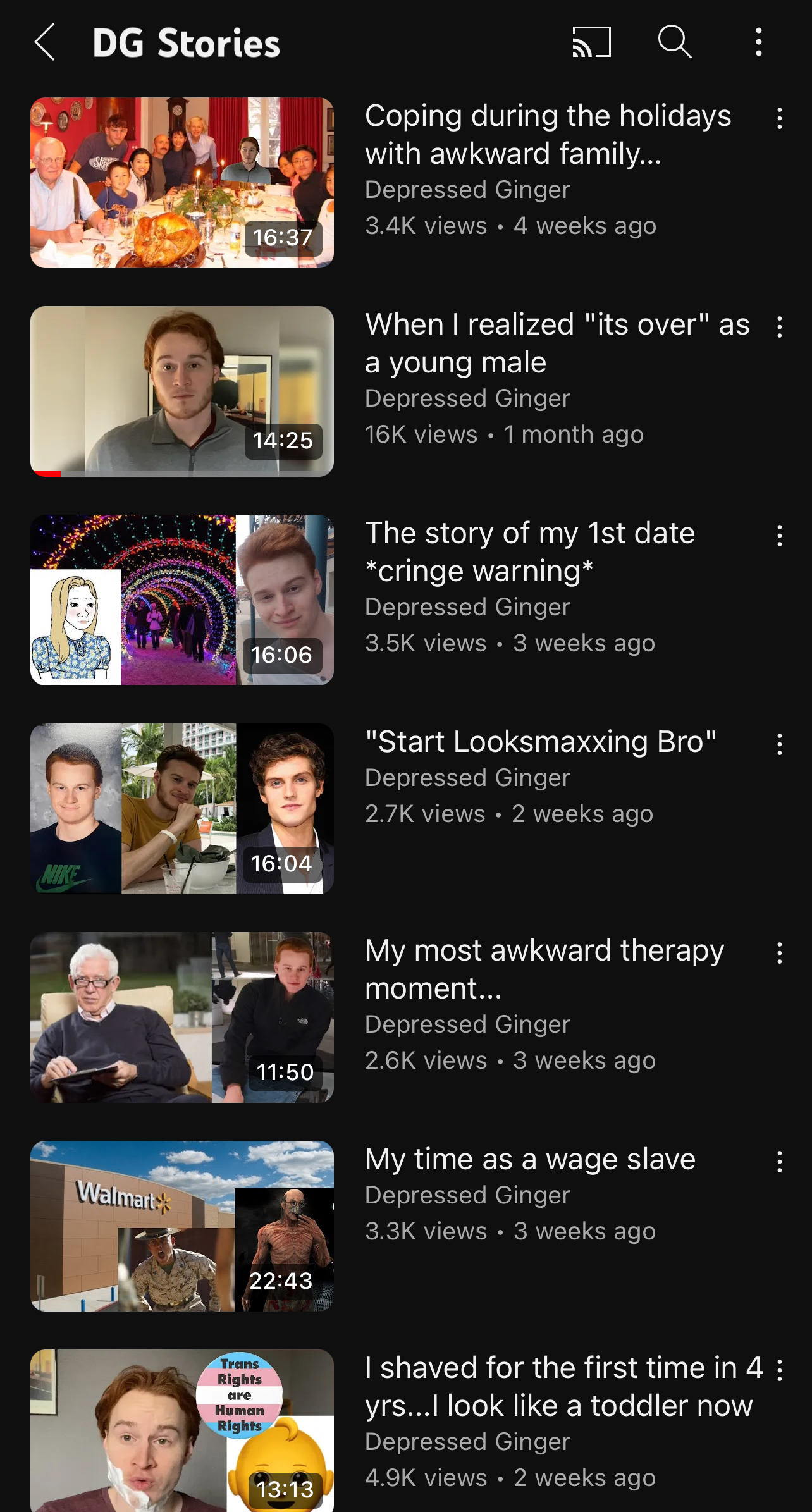Play "My most awkward therapy moment" video
This screenshot has width=812, height=1512.
182,1017
